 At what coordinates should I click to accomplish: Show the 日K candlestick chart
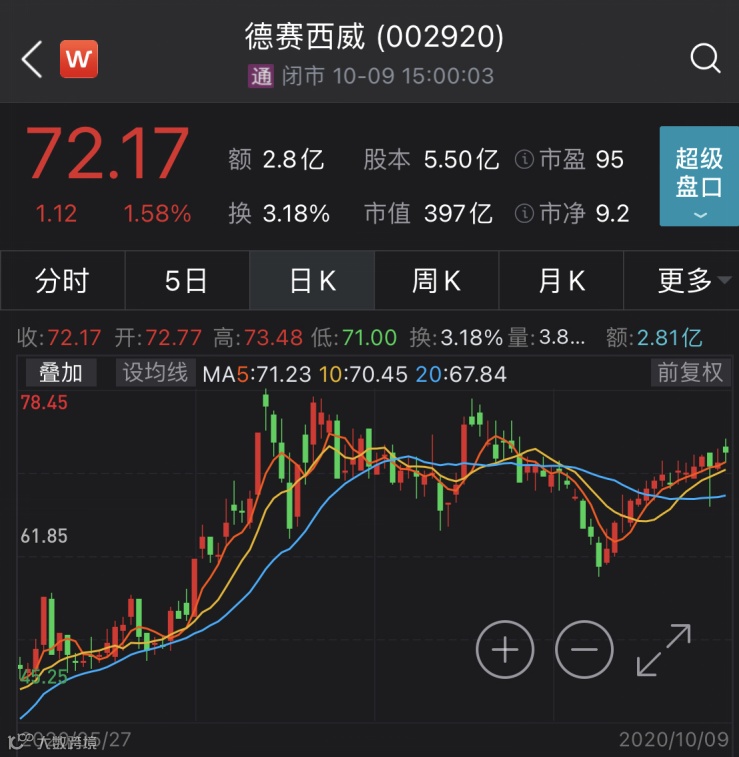tap(311, 281)
